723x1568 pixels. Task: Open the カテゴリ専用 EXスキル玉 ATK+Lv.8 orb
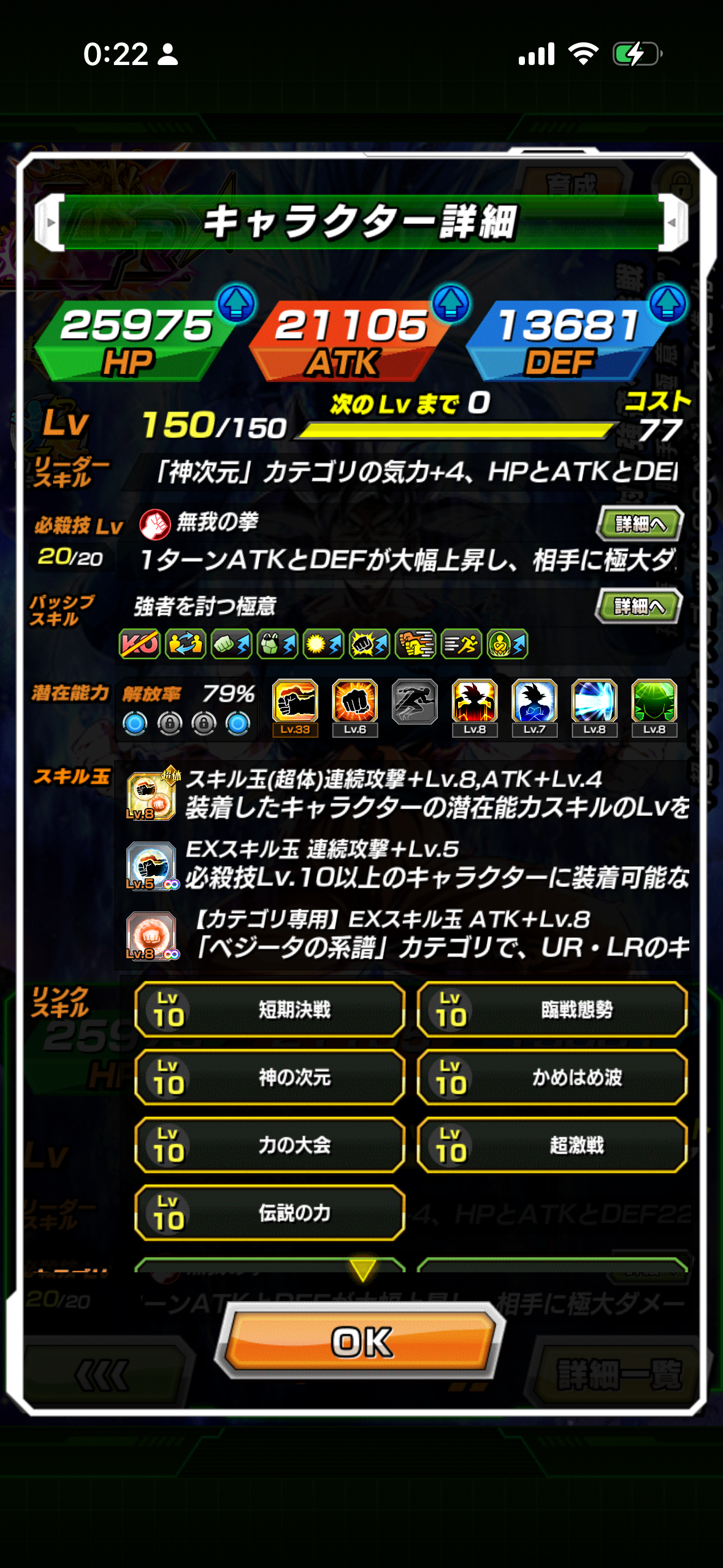click(151, 935)
